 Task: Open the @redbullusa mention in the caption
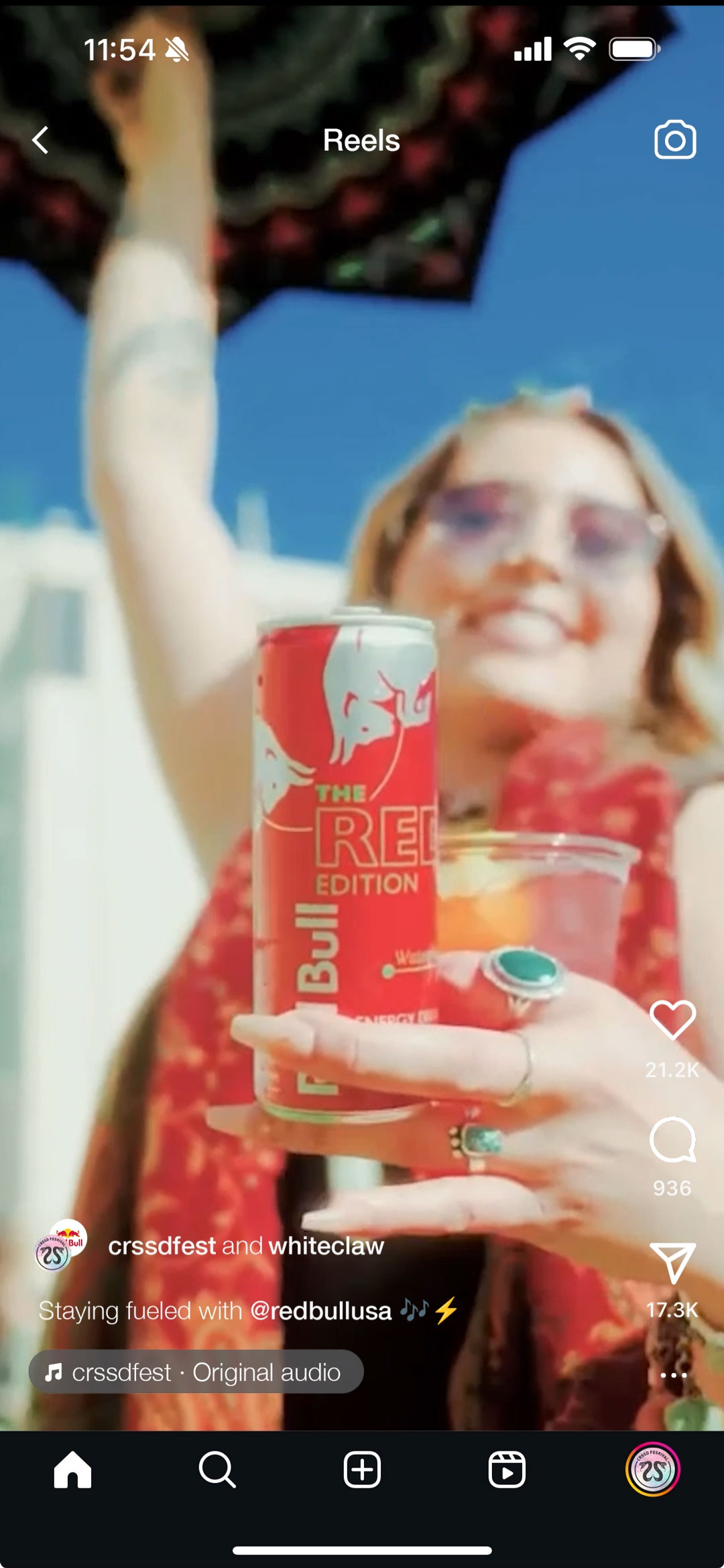(320, 1311)
